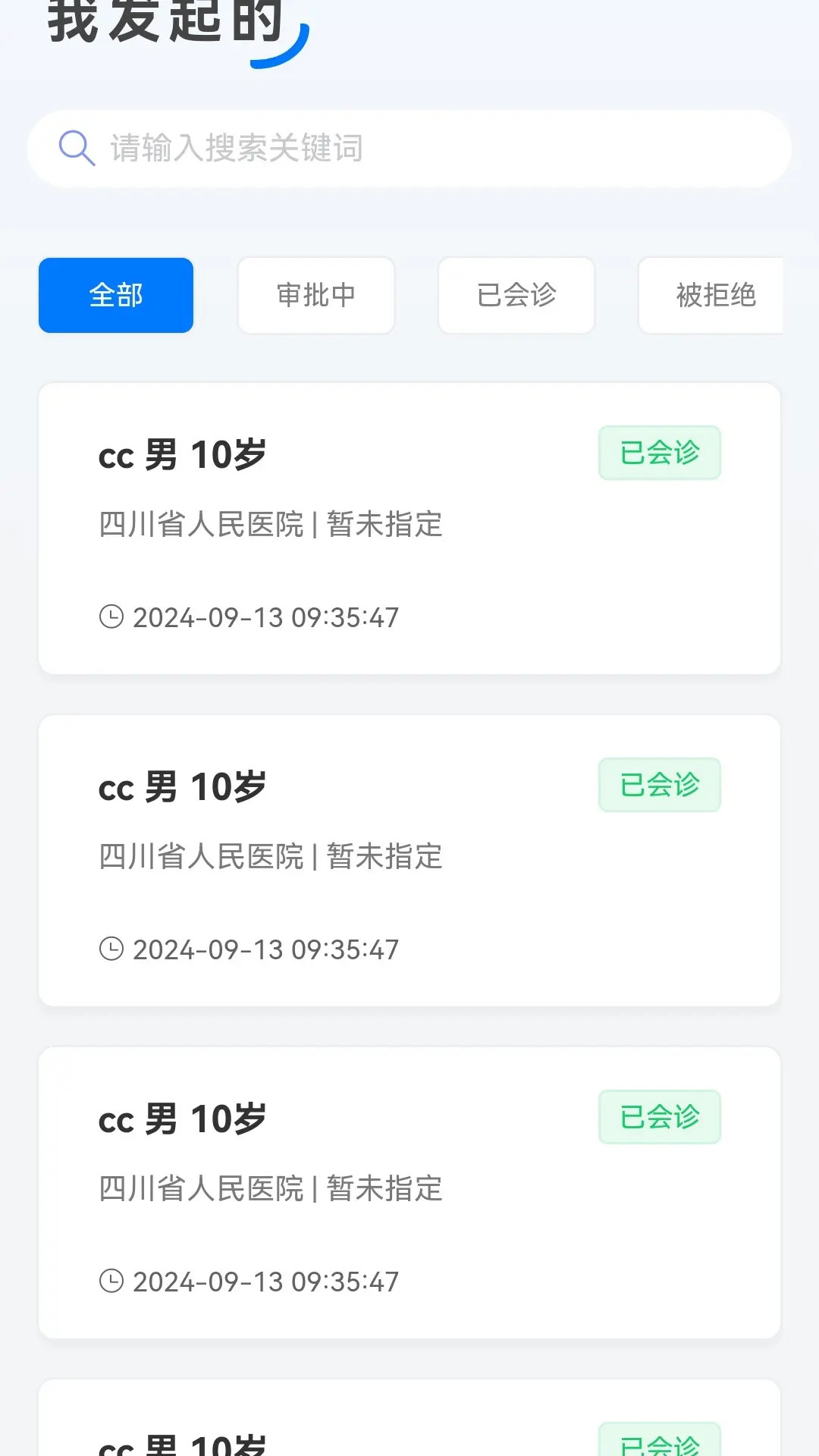The width and height of the screenshot is (819, 1456).
Task: Click the 已会诊 badge on the second card
Action: [x=658, y=785]
